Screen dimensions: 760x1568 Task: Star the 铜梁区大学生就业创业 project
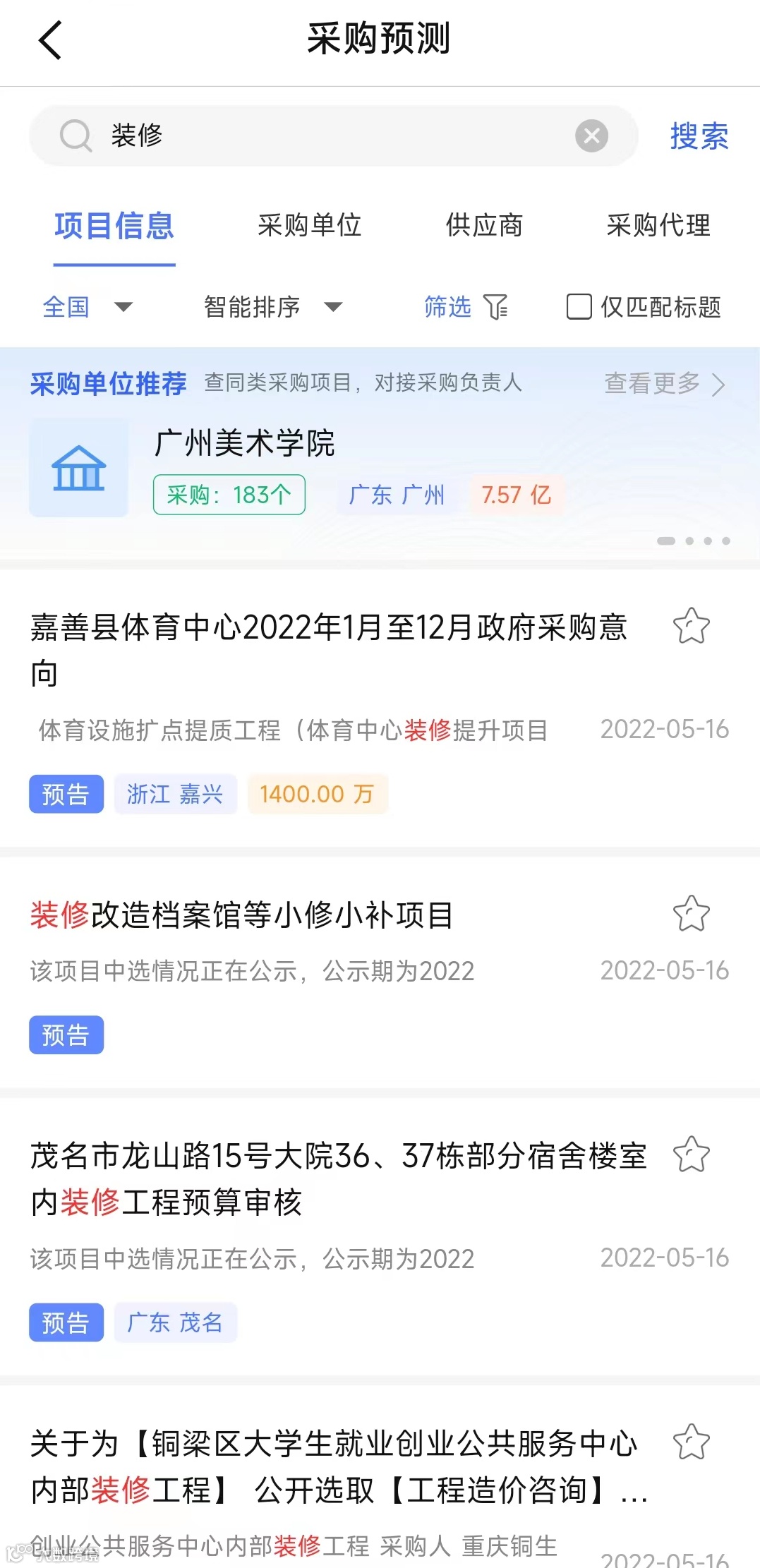click(x=691, y=1442)
